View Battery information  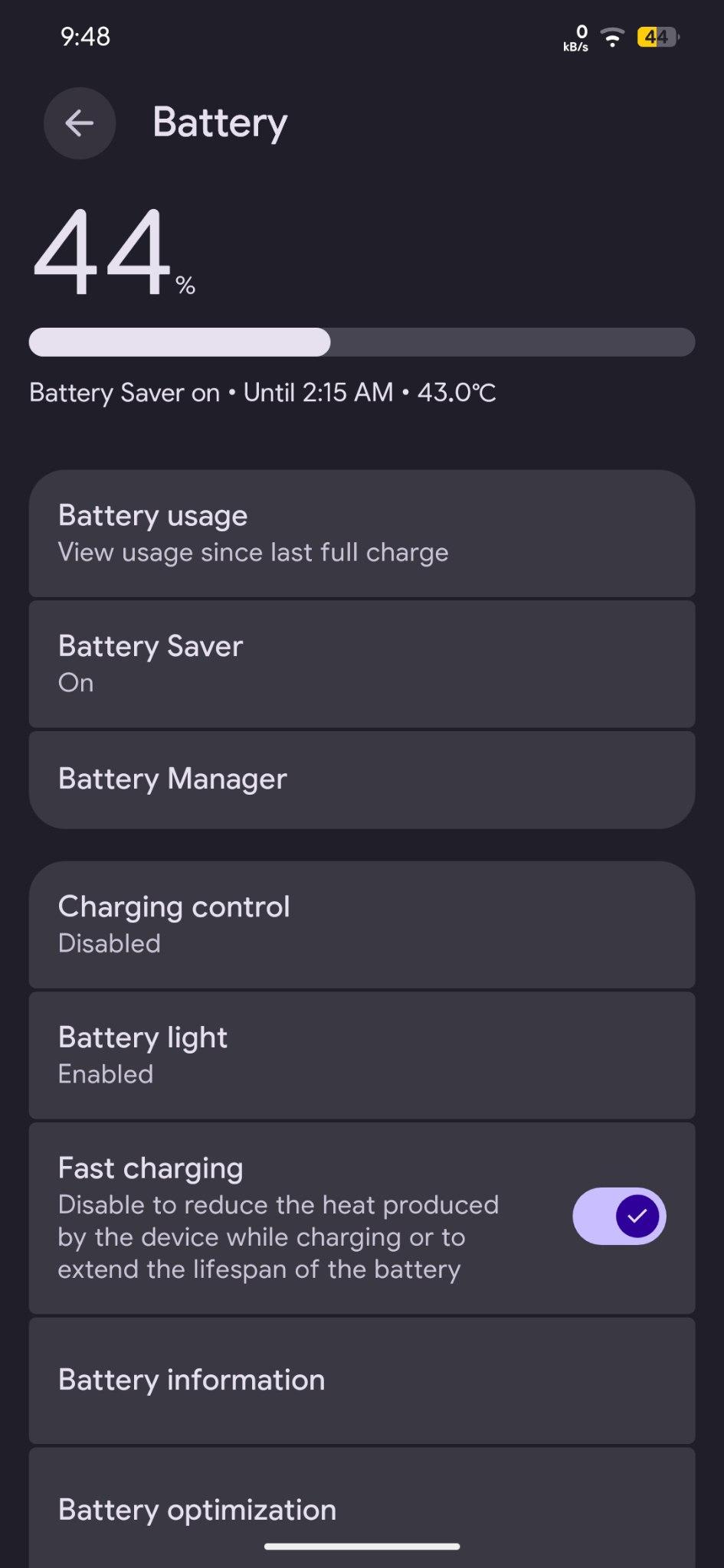pyautogui.click(x=362, y=1380)
